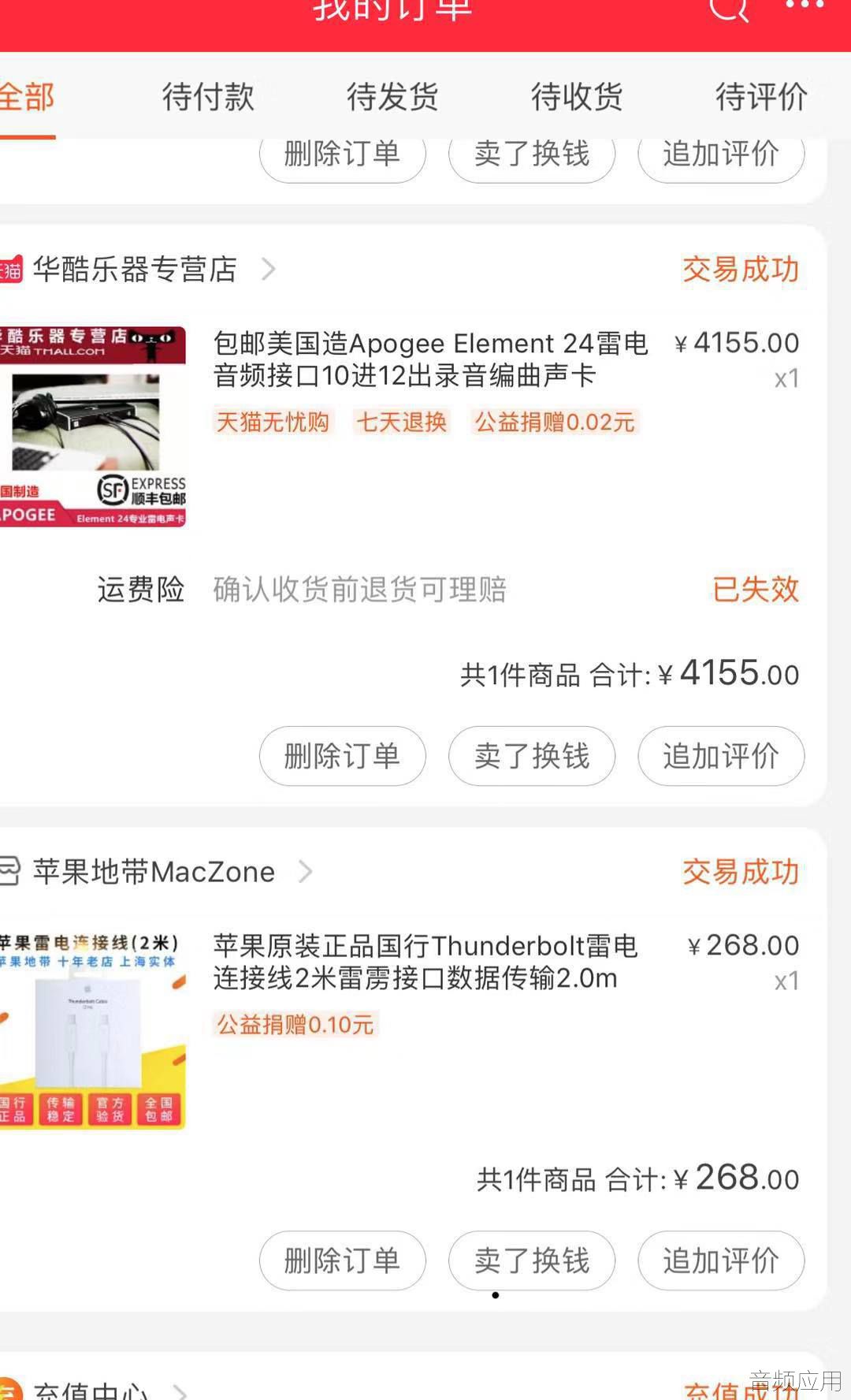Tap 追加评价 for the Apogee order
Viewport: 851px width, 1400px height.
point(721,756)
